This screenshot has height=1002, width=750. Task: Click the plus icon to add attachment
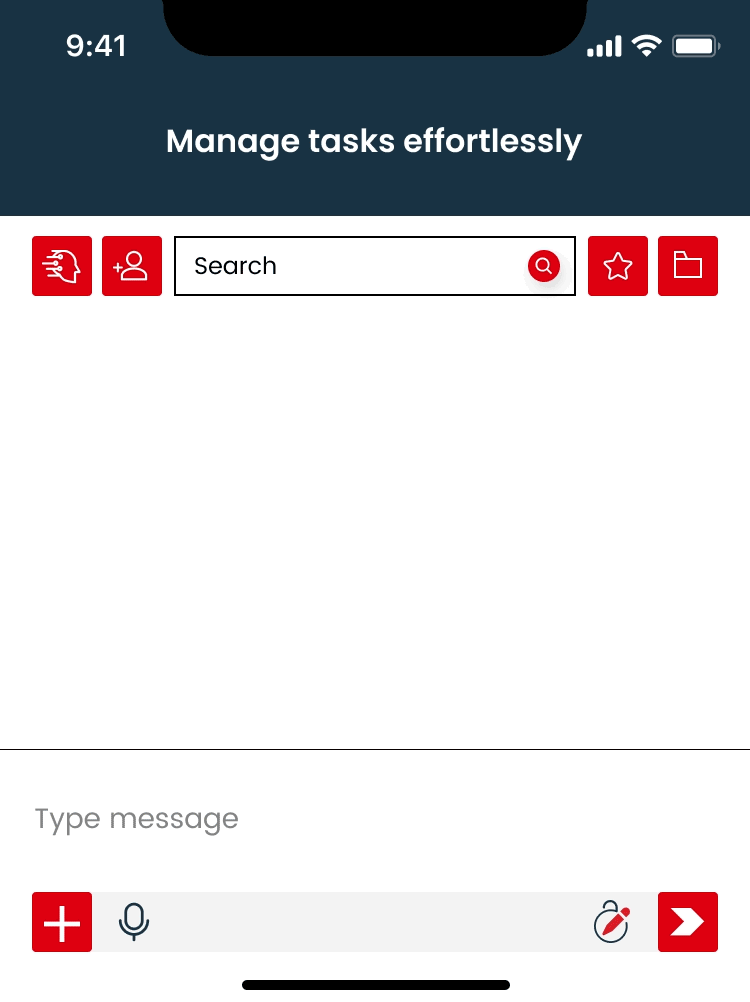coord(62,922)
